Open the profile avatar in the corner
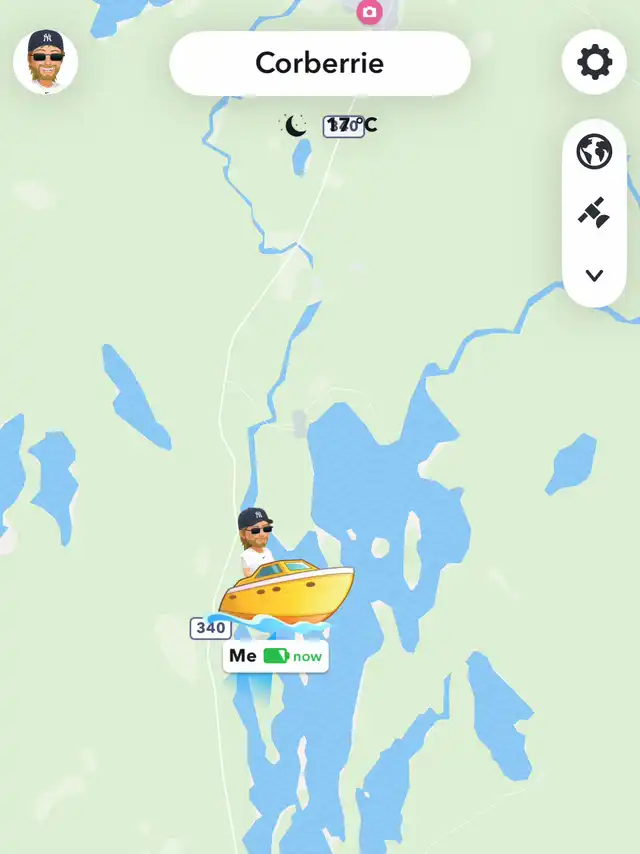The image size is (640, 854). pyautogui.click(x=45, y=62)
